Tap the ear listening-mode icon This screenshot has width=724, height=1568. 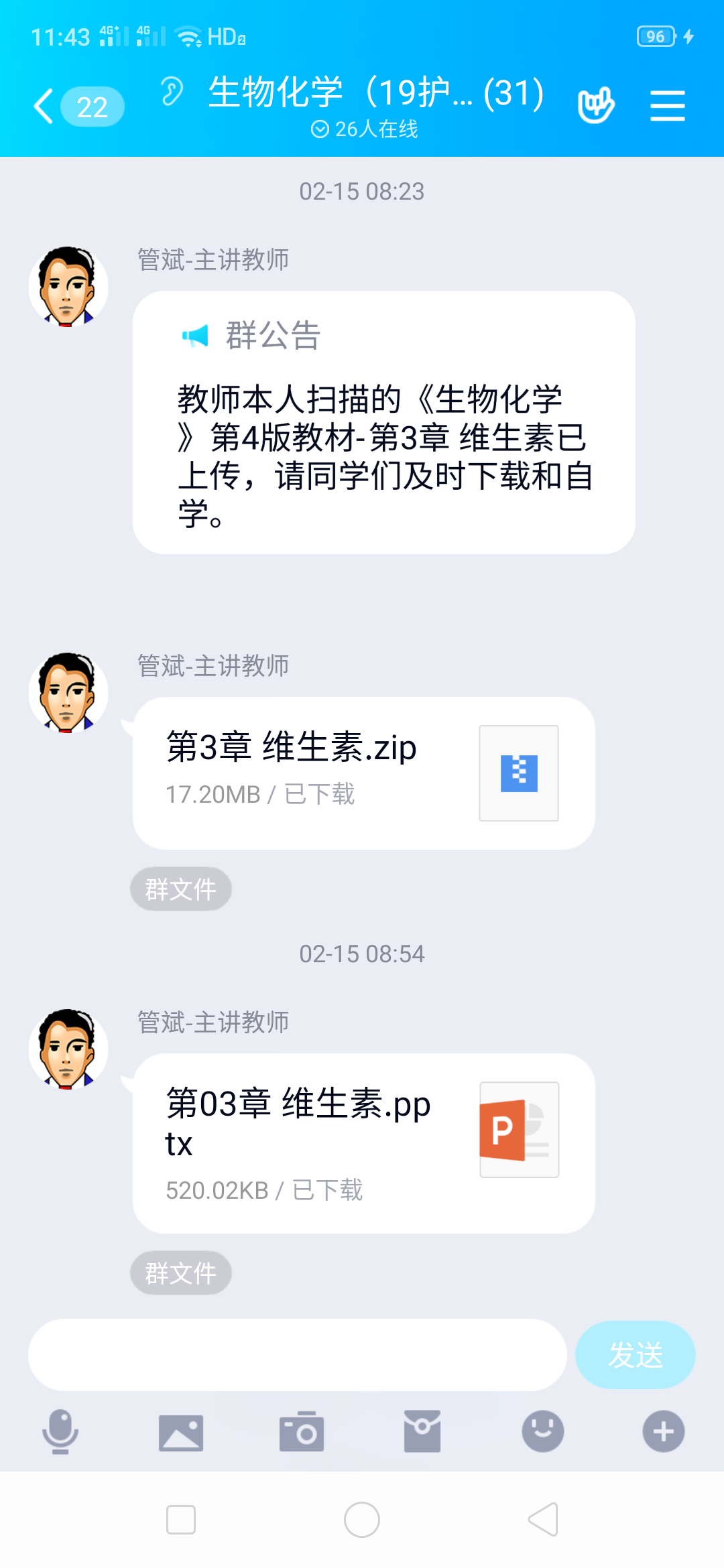[172, 92]
